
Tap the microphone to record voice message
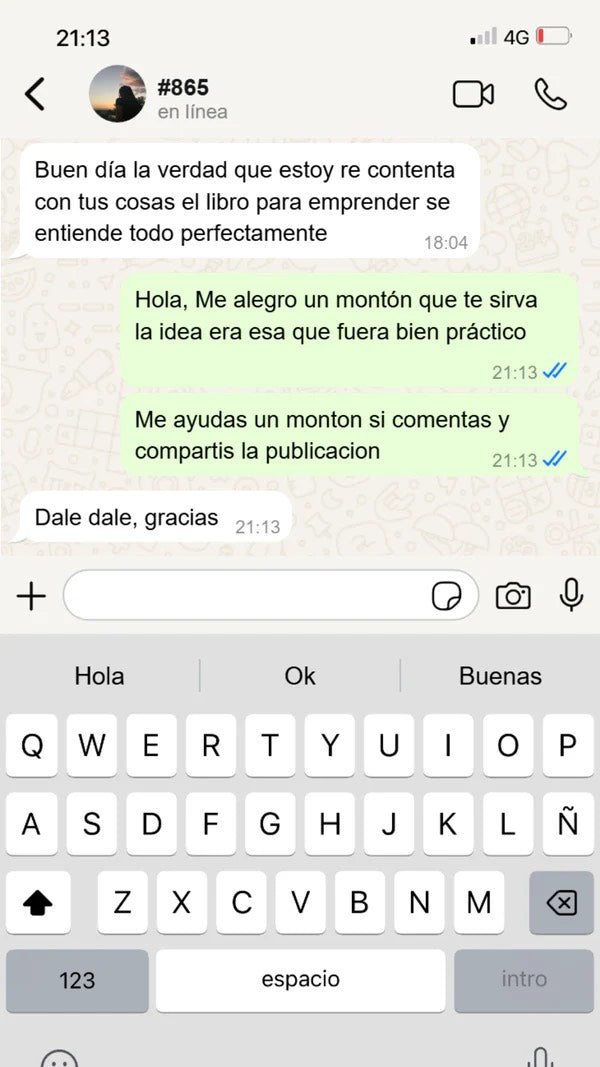point(571,595)
